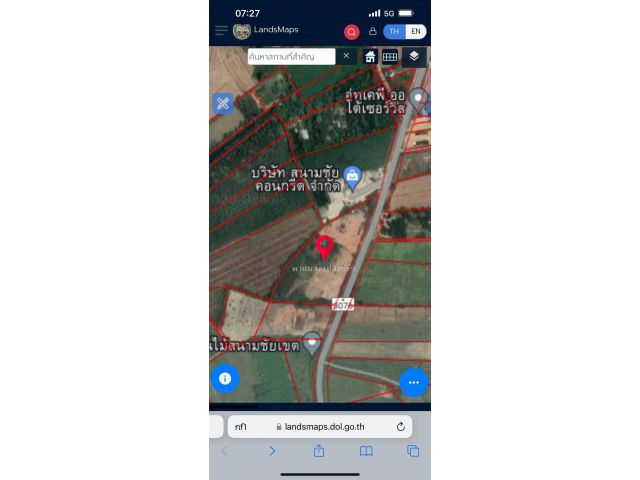Share the current page
Image resolution: width=640 pixels, height=480 pixels.
click(x=319, y=451)
